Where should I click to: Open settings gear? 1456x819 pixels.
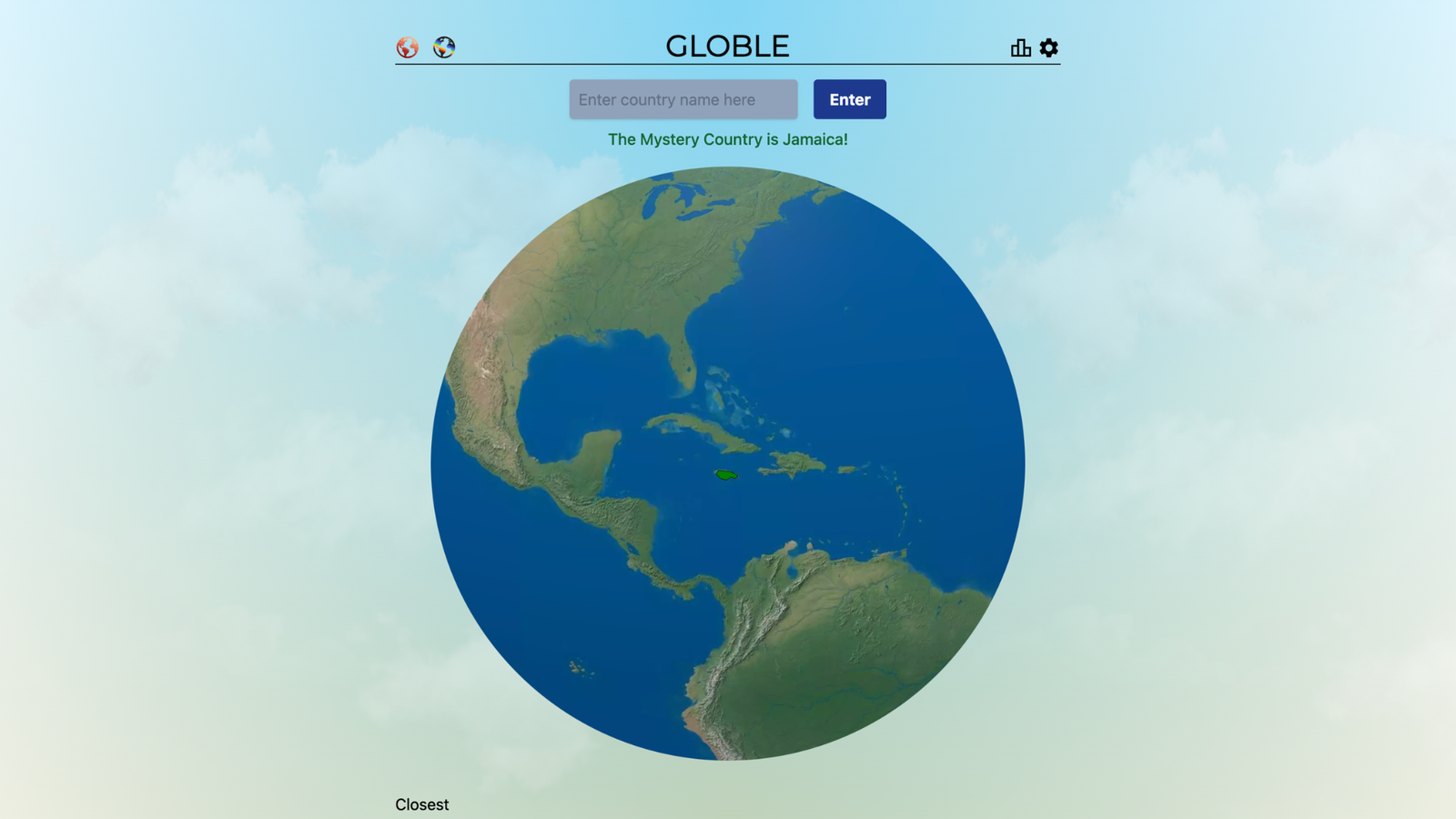click(x=1049, y=48)
